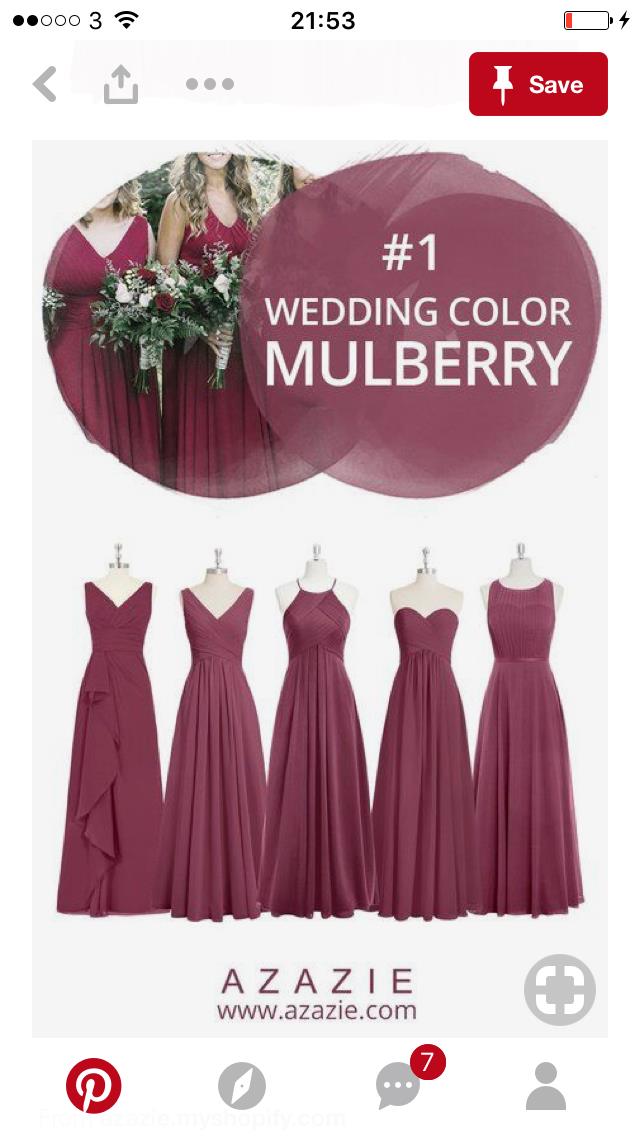Switch to the Pinterest home tab

click(94, 1087)
